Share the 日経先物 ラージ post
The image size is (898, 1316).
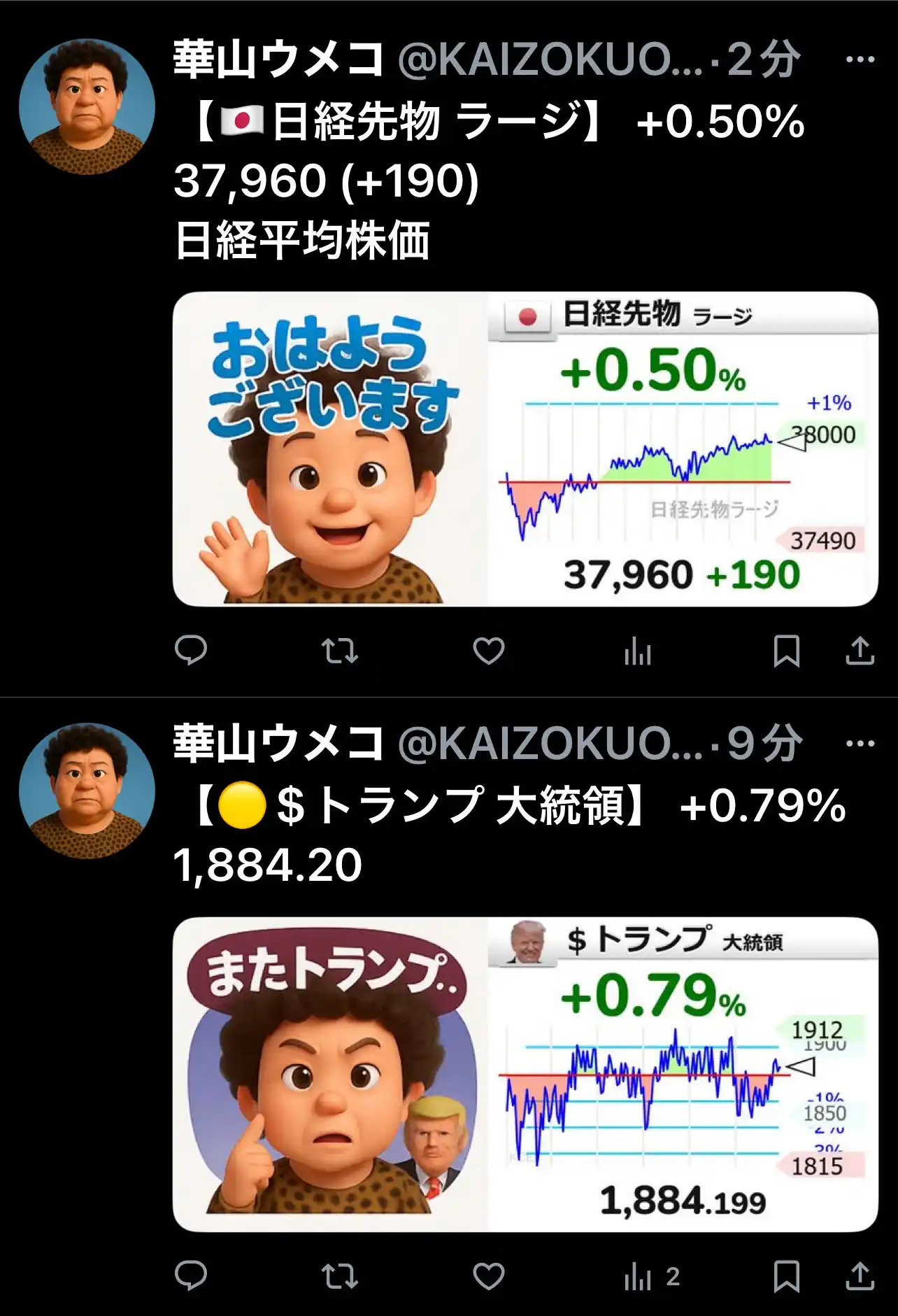pyautogui.click(x=860, y=651)
